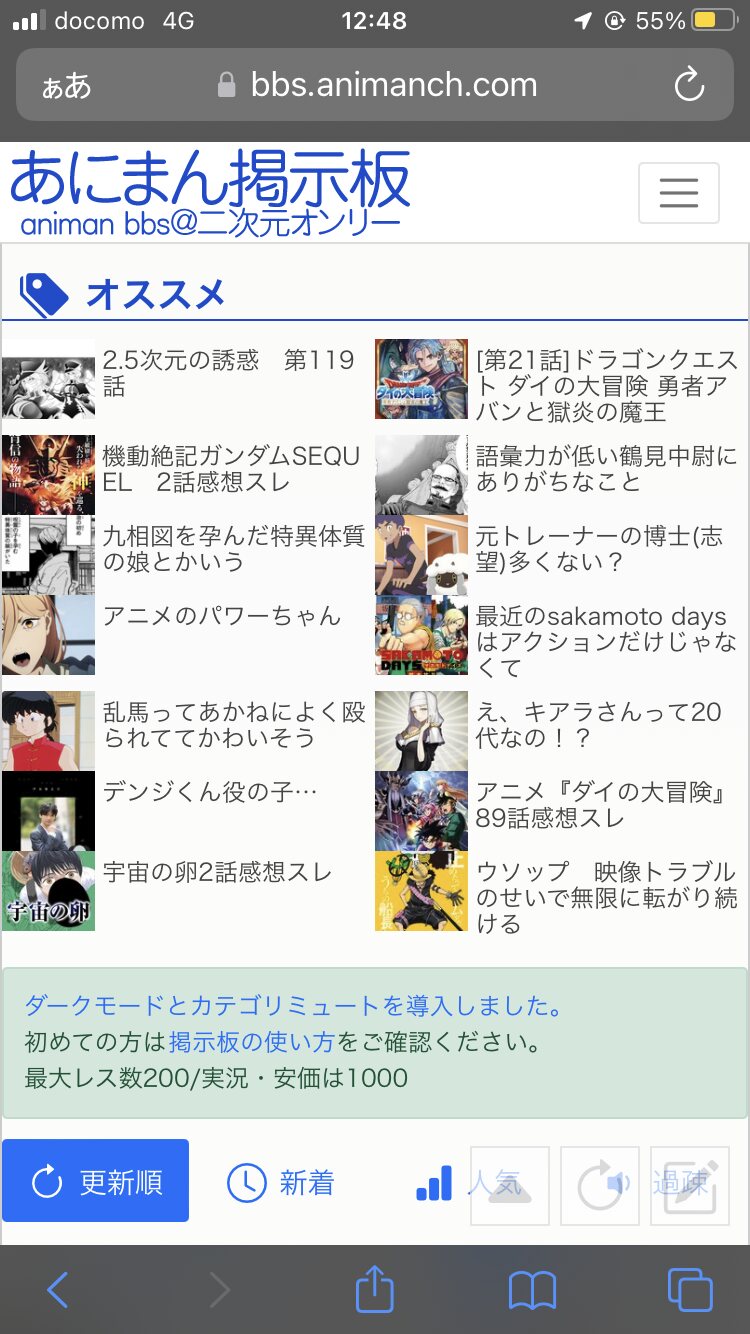
Task: Open the 最近のsakamoto days thread
Action: click(x=606, y=641)
